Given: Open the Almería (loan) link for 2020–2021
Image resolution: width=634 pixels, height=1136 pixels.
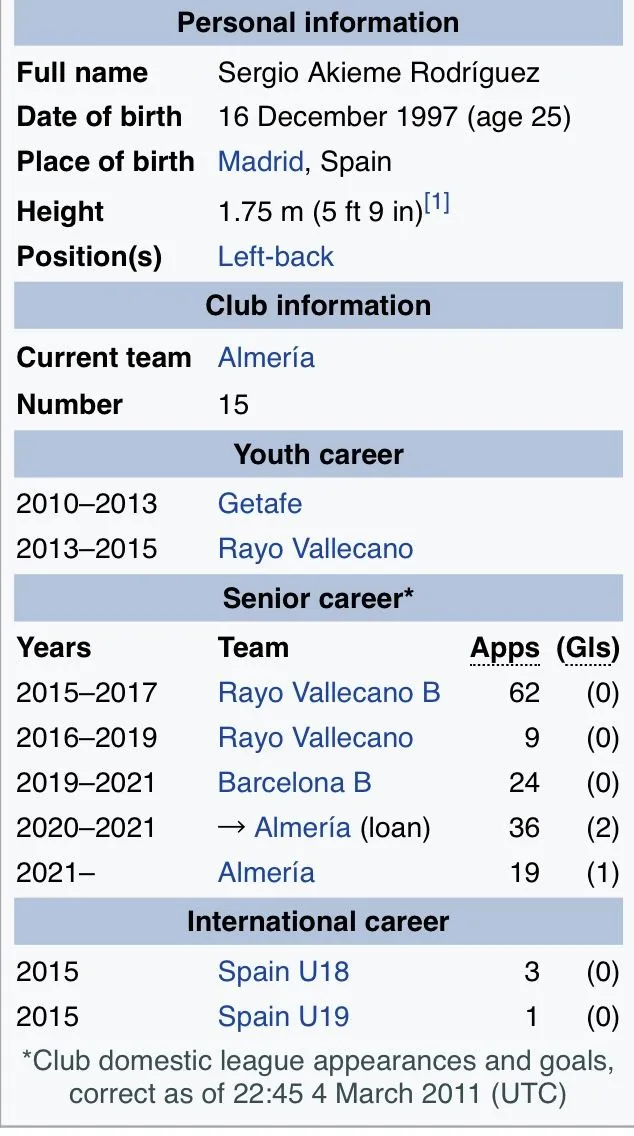Looking at the screenshot, I should point(302,827).
